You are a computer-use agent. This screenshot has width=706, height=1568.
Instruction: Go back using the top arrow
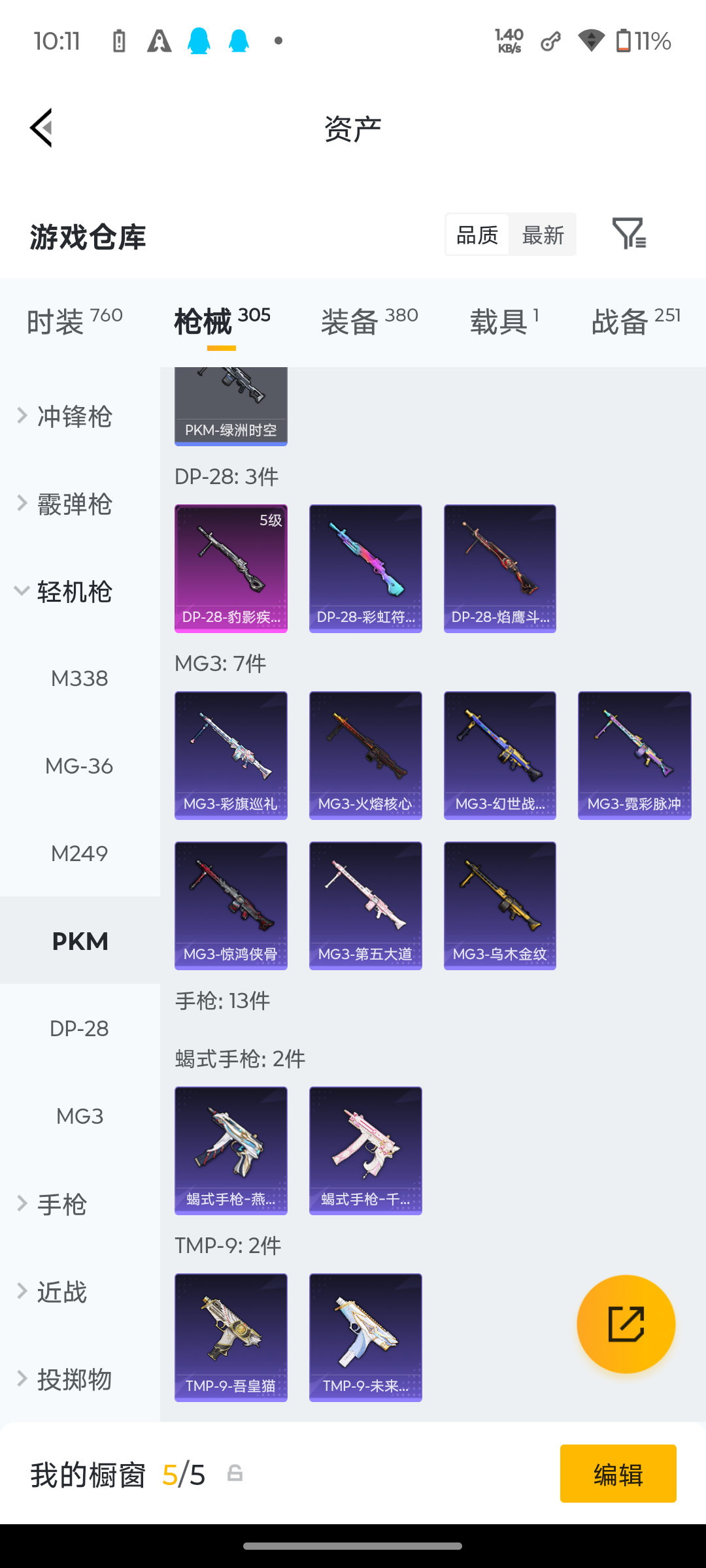coord(41,128)
